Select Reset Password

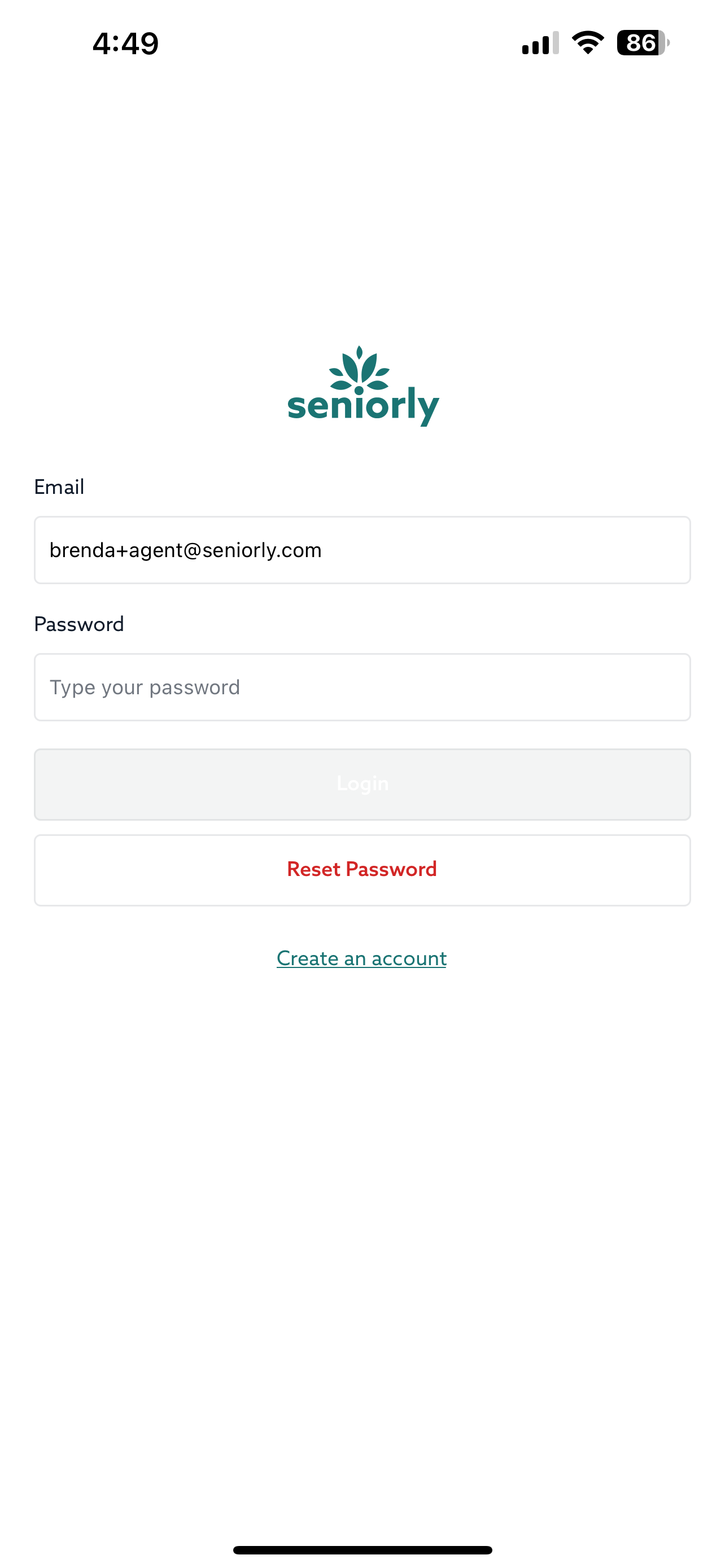[362, 869]
